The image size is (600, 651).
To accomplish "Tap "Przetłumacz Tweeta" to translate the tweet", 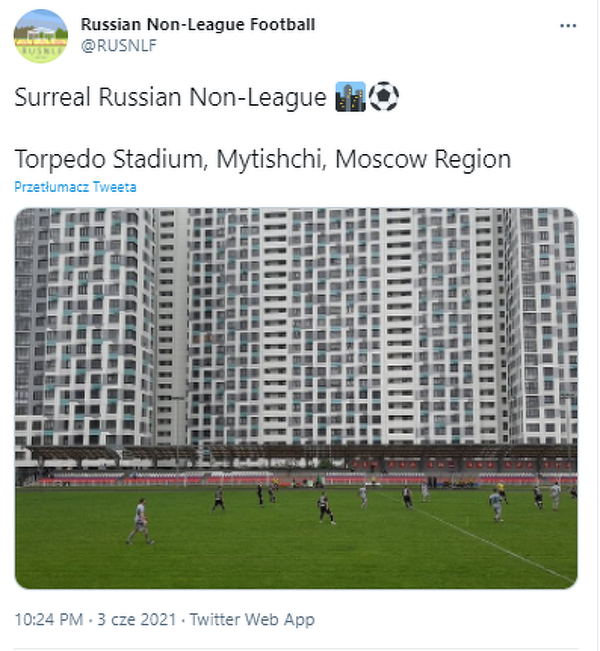I will (75, 187).
